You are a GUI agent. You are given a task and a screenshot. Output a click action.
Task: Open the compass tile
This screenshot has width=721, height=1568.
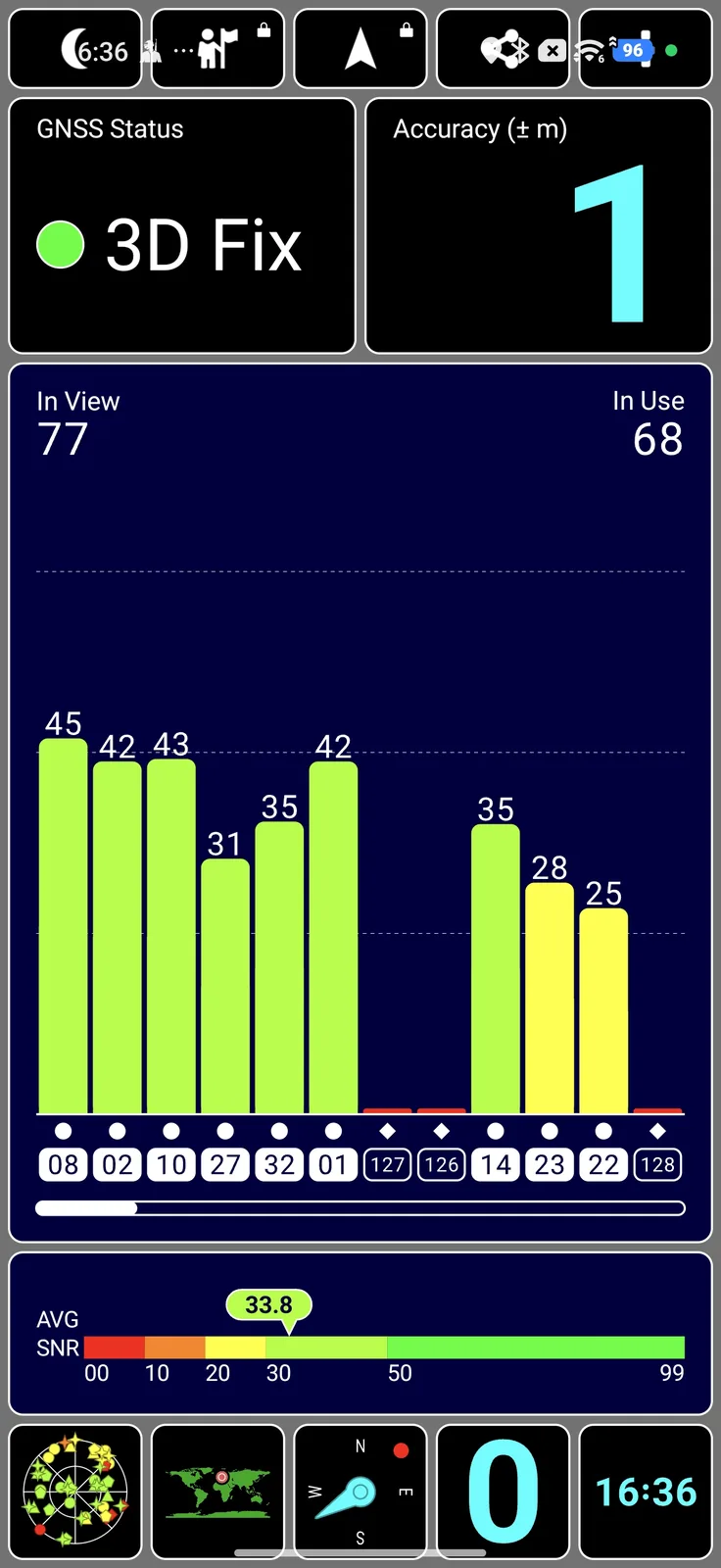pos(360,1492)
